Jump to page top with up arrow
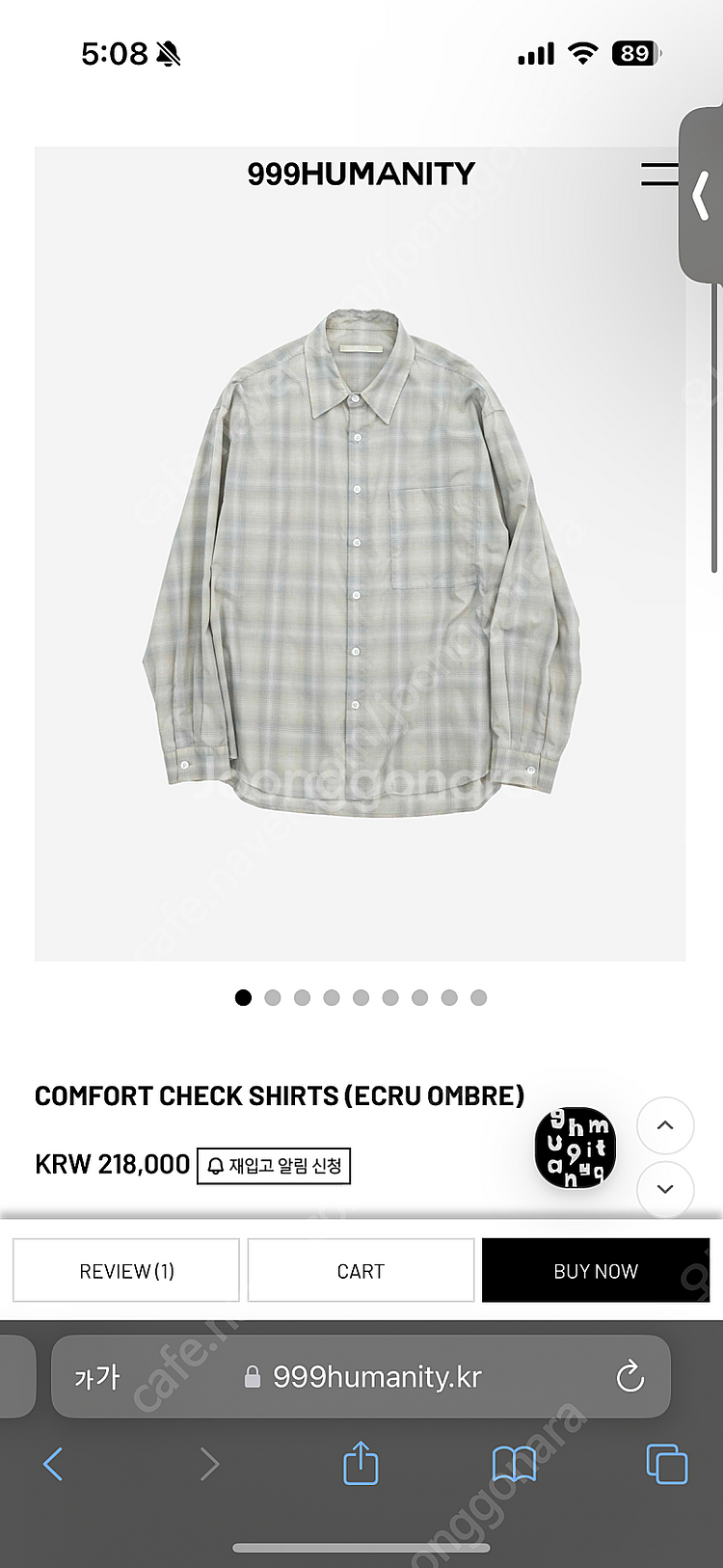Viewport: 723px width, 1568px height. (665, 1125)
